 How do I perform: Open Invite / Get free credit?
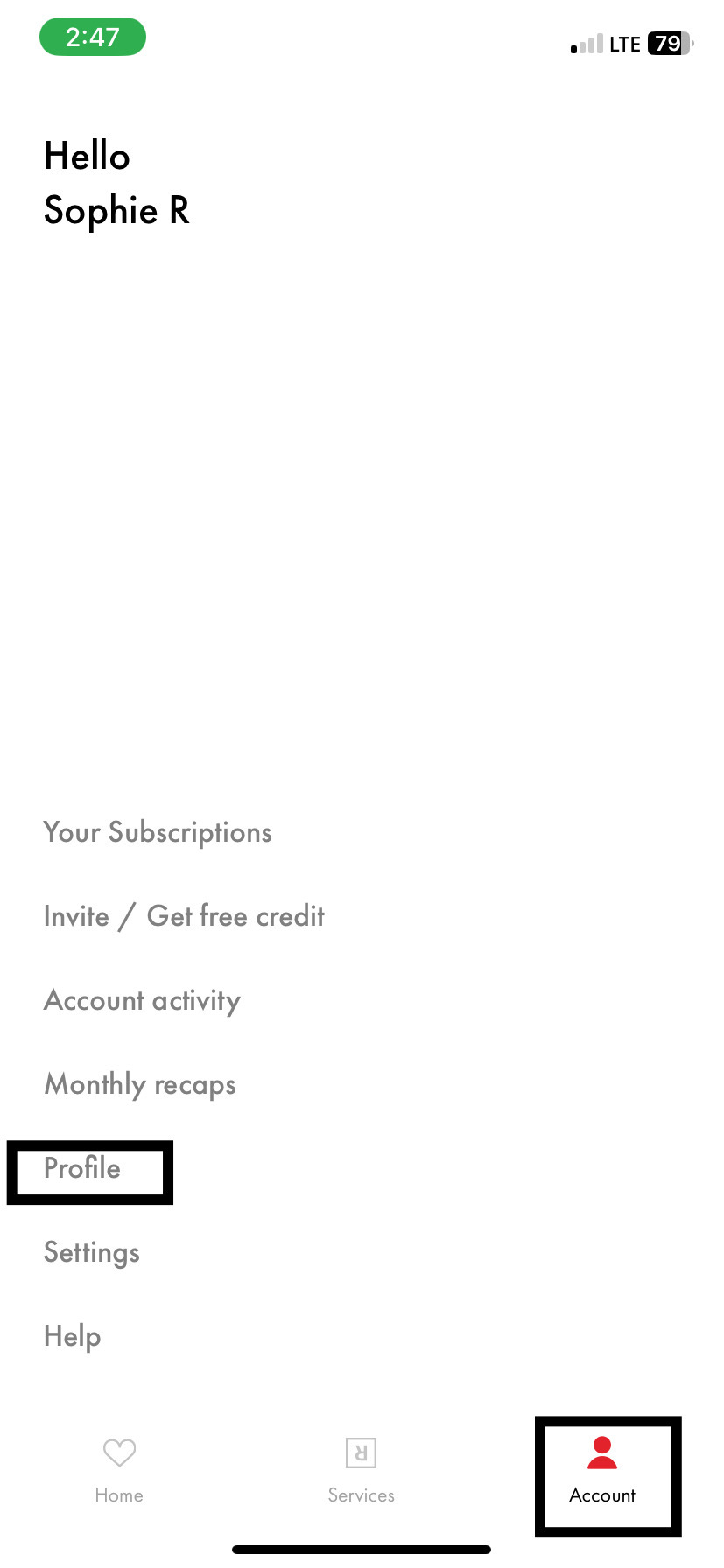point(184,916)
